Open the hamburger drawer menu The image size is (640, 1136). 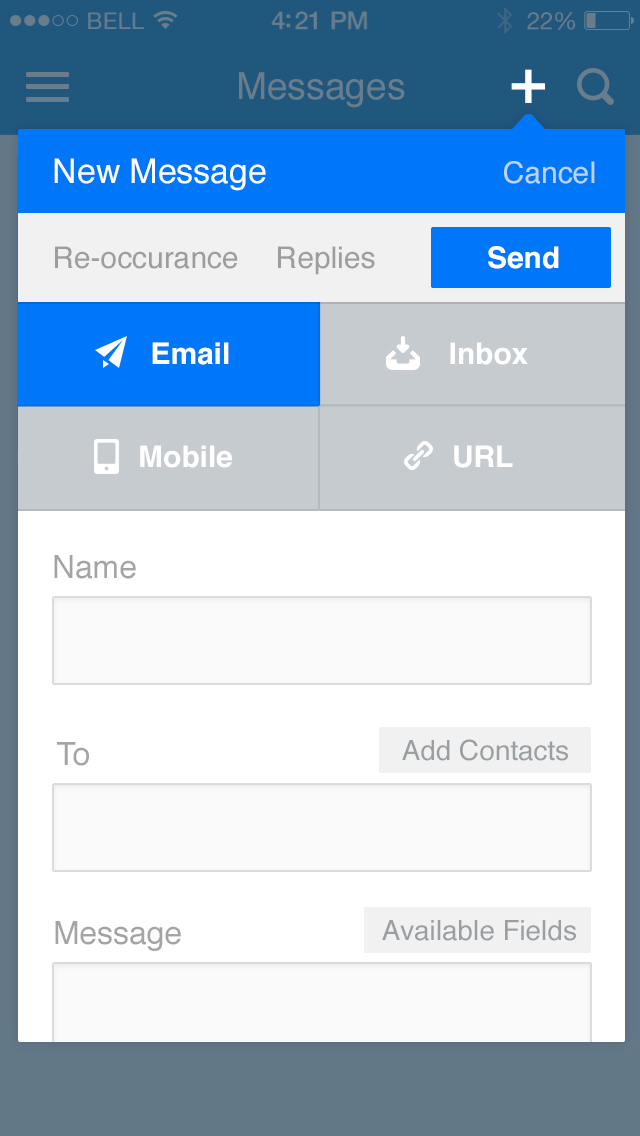[x=47, y=87]
